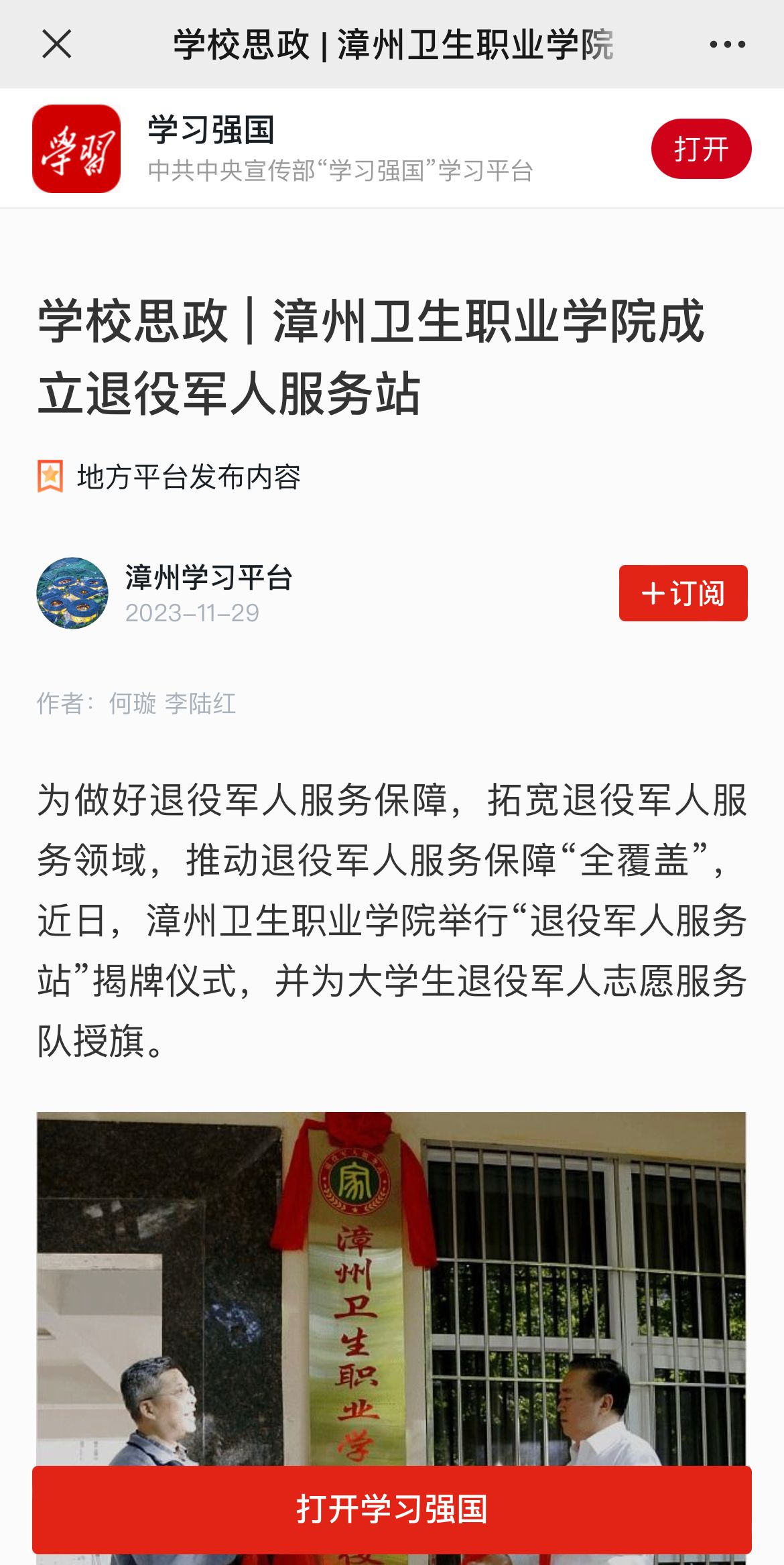
Task: View the plaque unveiling photo
Action: coord(391,1287)
